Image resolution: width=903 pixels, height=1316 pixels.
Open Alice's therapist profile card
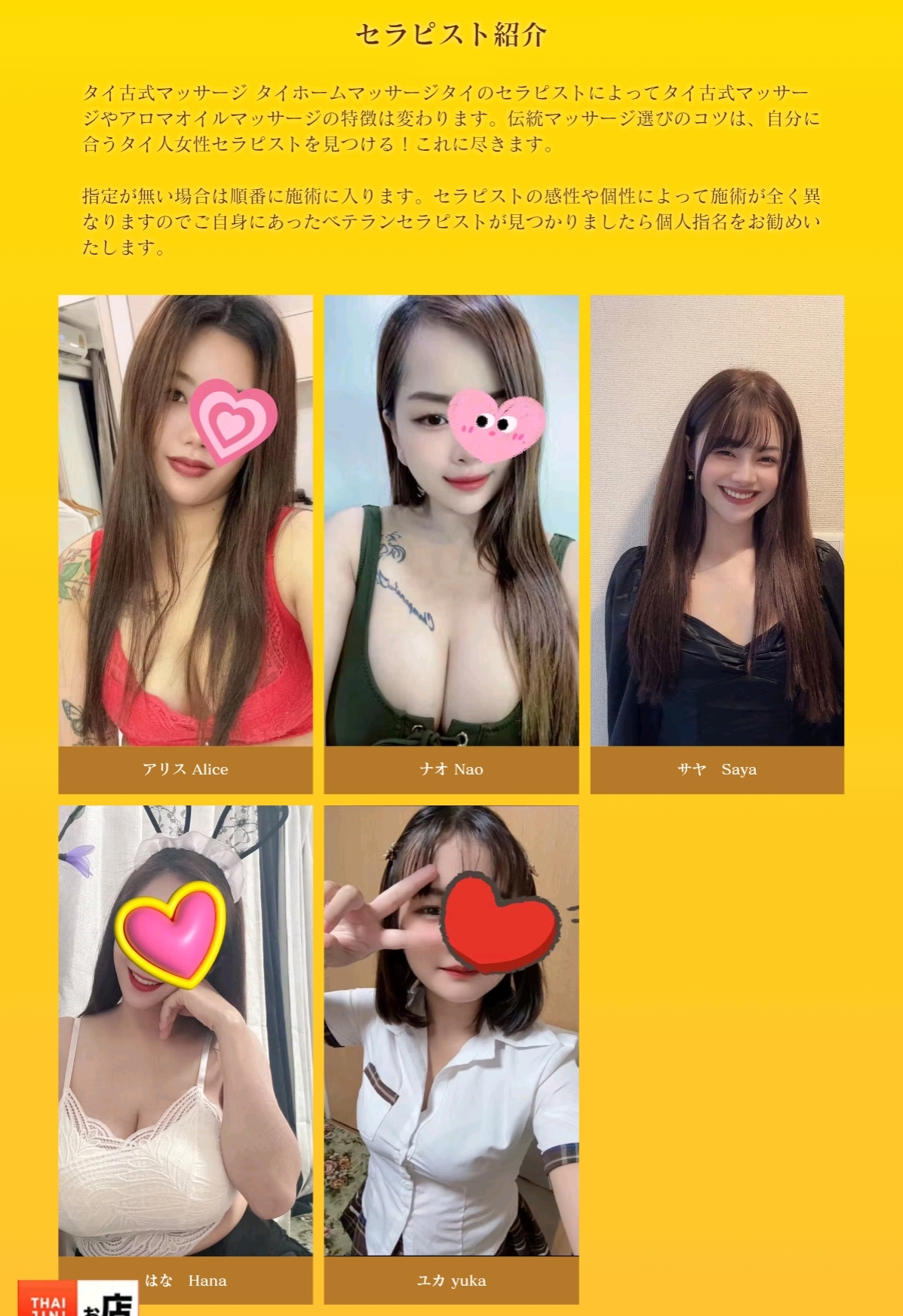tap(185, 543)
